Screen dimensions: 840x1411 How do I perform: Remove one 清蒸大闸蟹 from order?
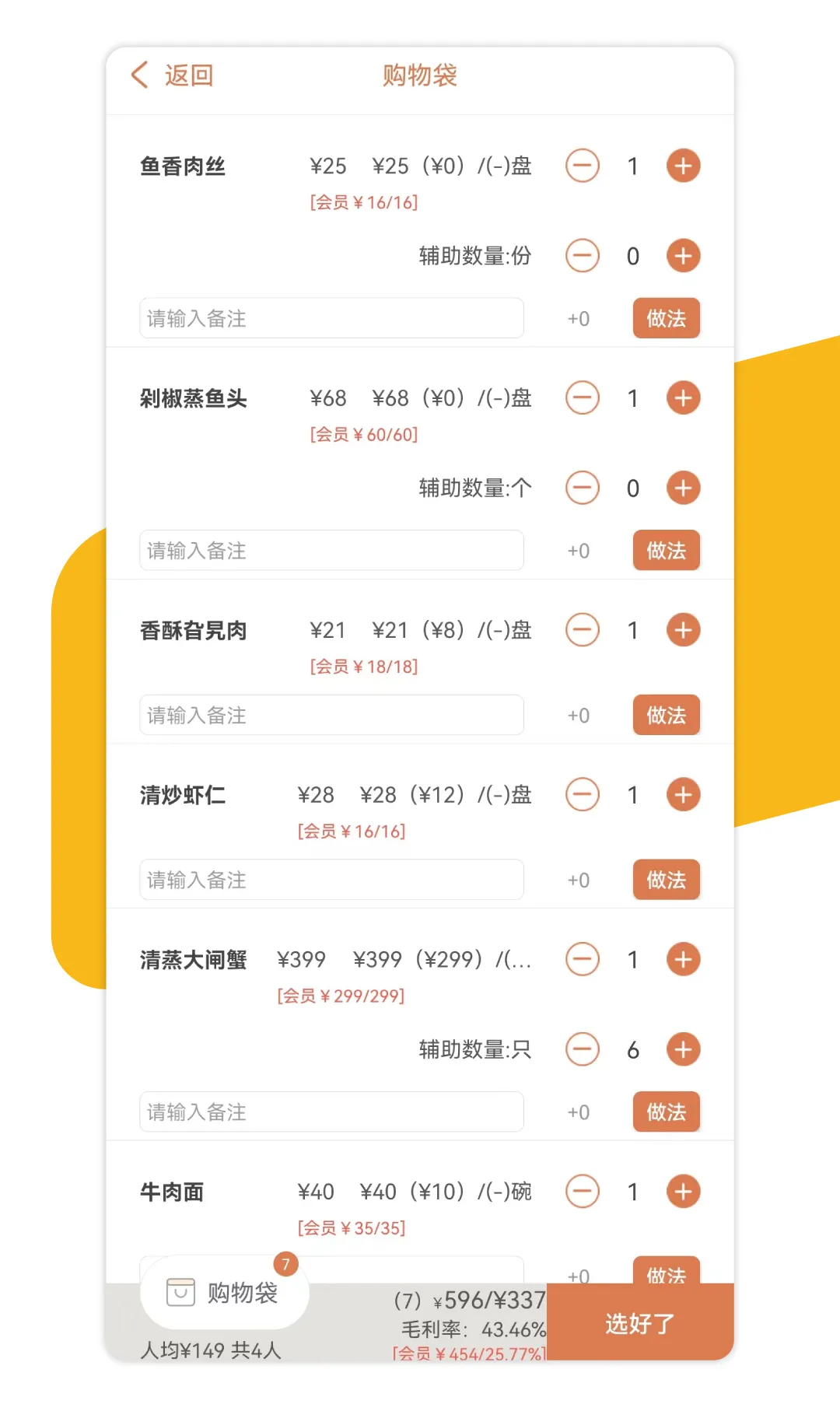pos(583,960)
